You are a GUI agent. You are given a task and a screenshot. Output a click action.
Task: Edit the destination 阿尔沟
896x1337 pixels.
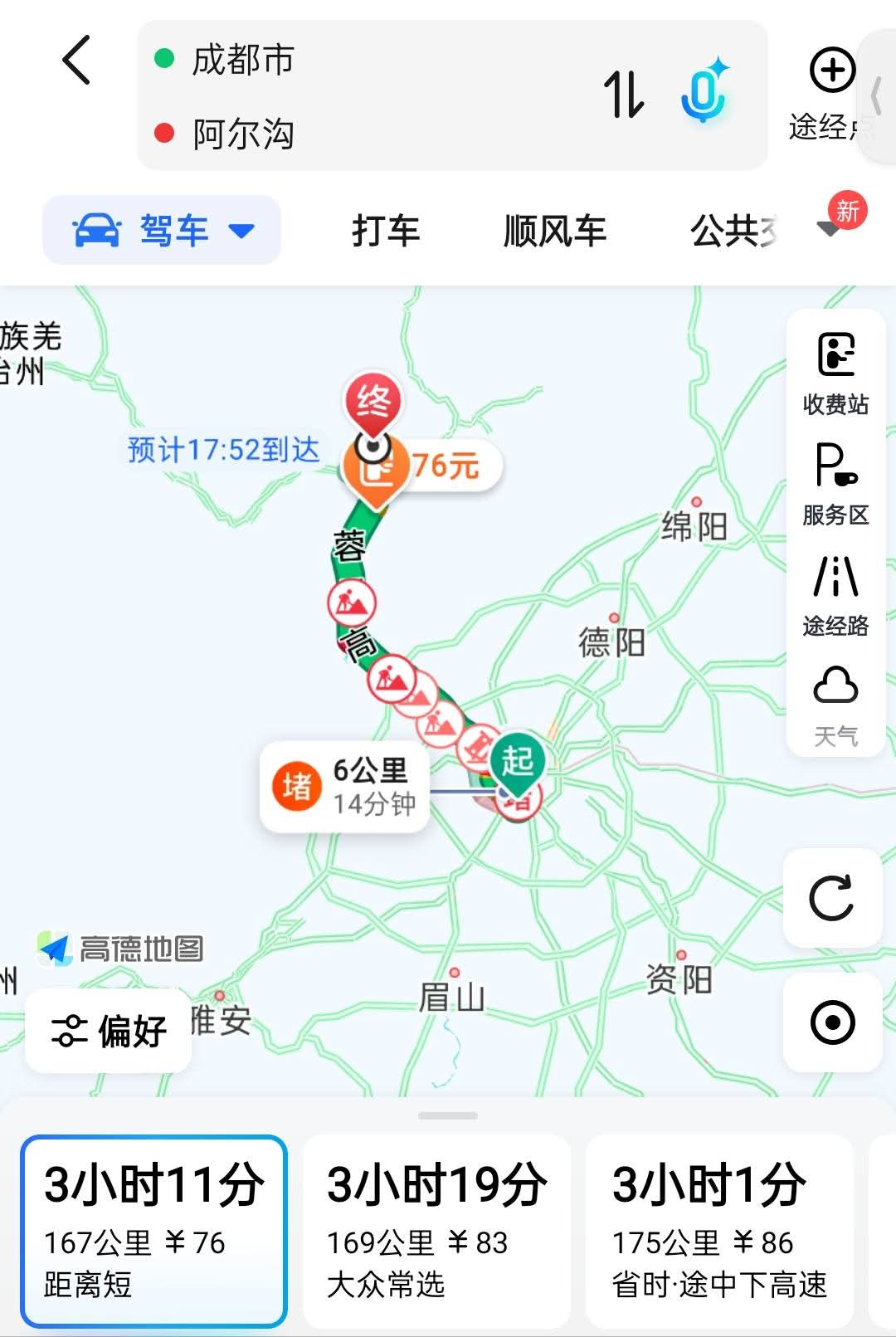(244, 133)
